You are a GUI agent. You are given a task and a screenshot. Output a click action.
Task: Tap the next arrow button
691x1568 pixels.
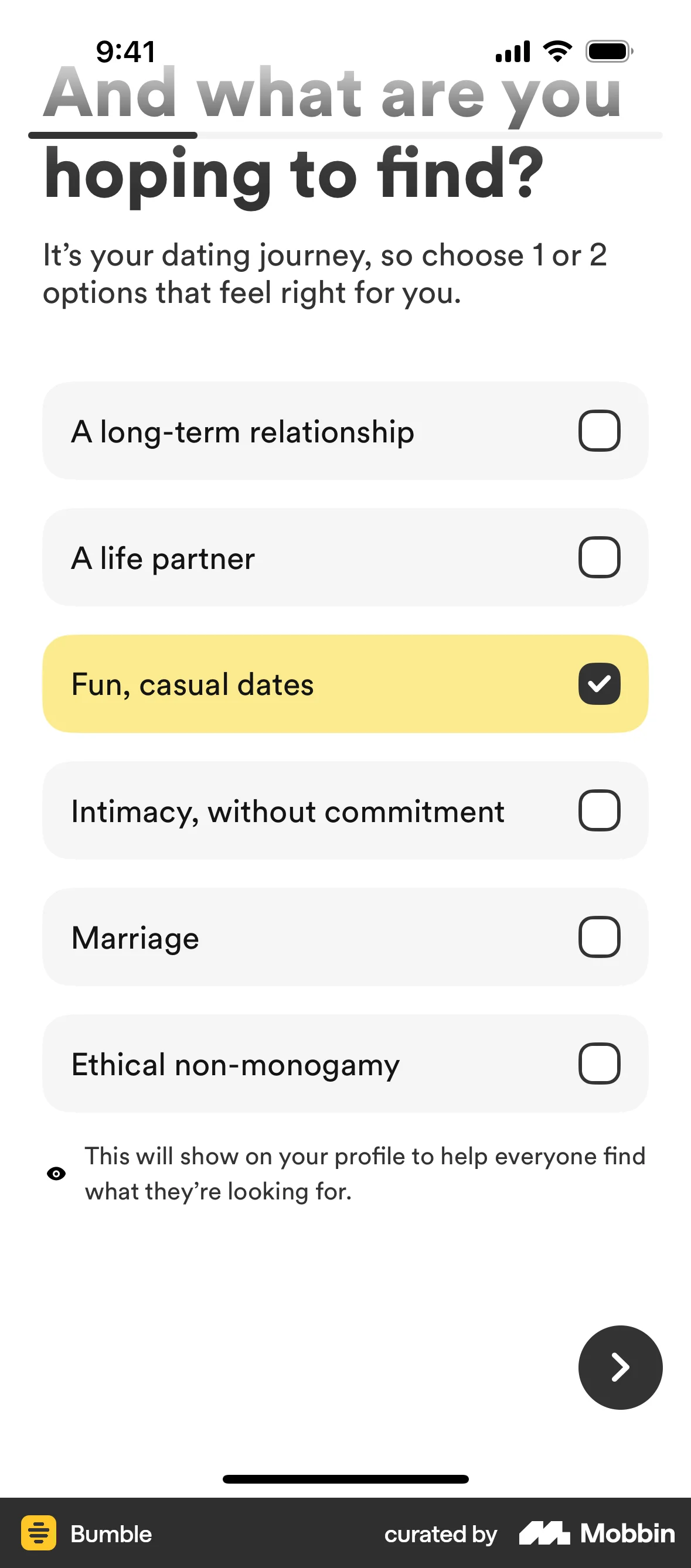point(619,1367)
